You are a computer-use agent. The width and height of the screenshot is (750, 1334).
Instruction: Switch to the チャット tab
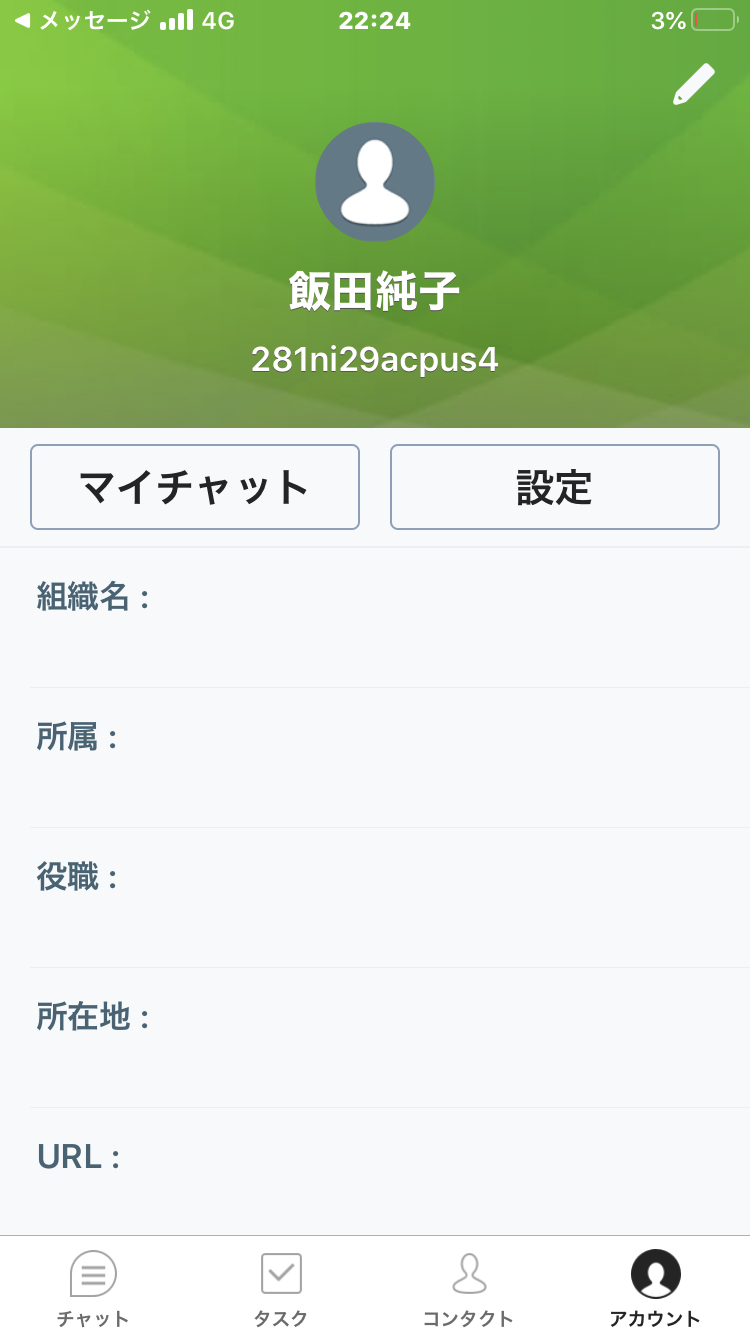pos(93,1288)
